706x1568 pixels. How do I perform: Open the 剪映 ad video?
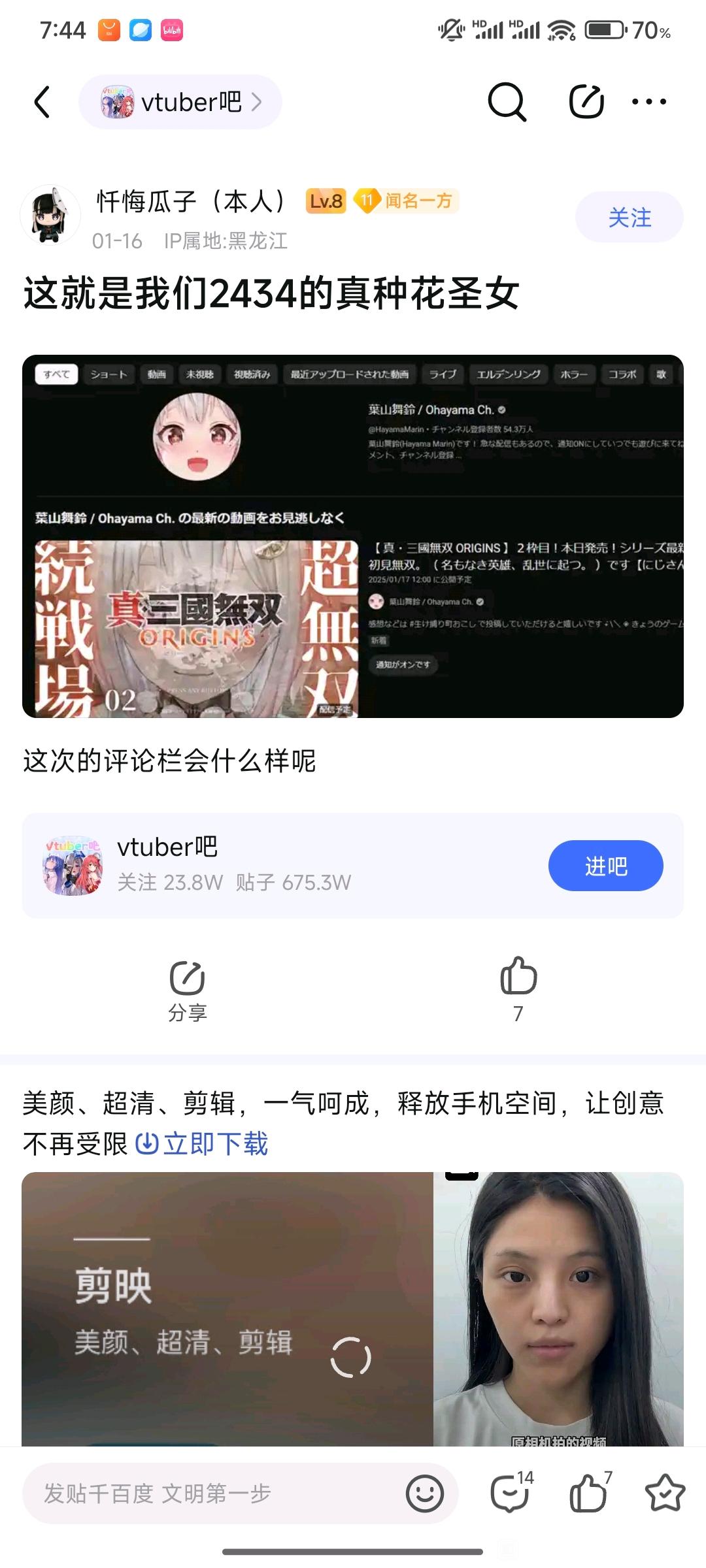coord(353,1308)
